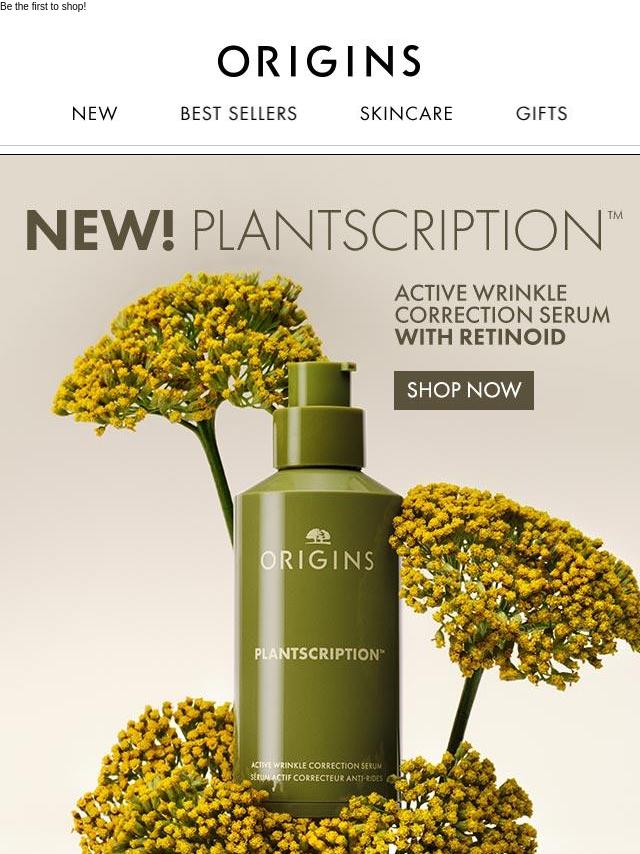
Task: Open the NEW category link
Action: coord(95,114)
